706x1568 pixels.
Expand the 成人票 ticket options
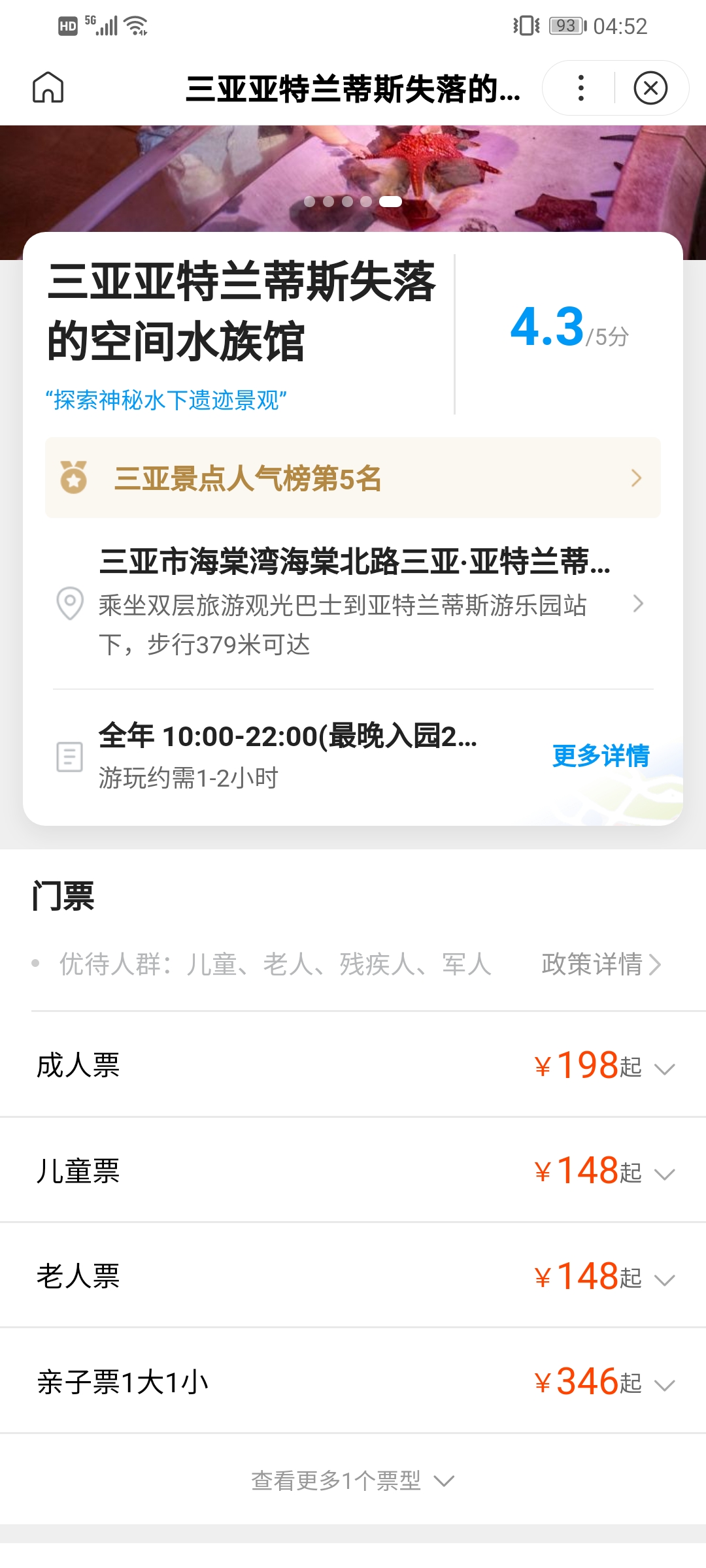pyautogui.click(x=353, y=1066)
